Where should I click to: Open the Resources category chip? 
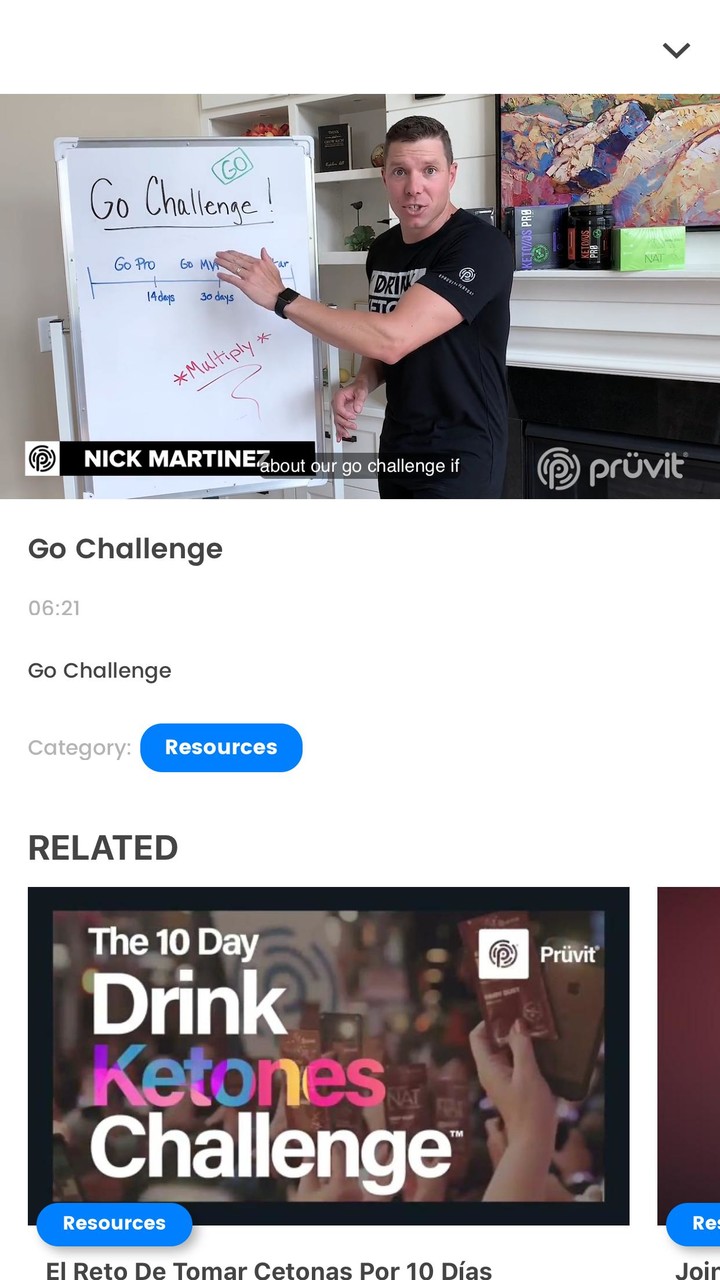click(x=221, y=748)
